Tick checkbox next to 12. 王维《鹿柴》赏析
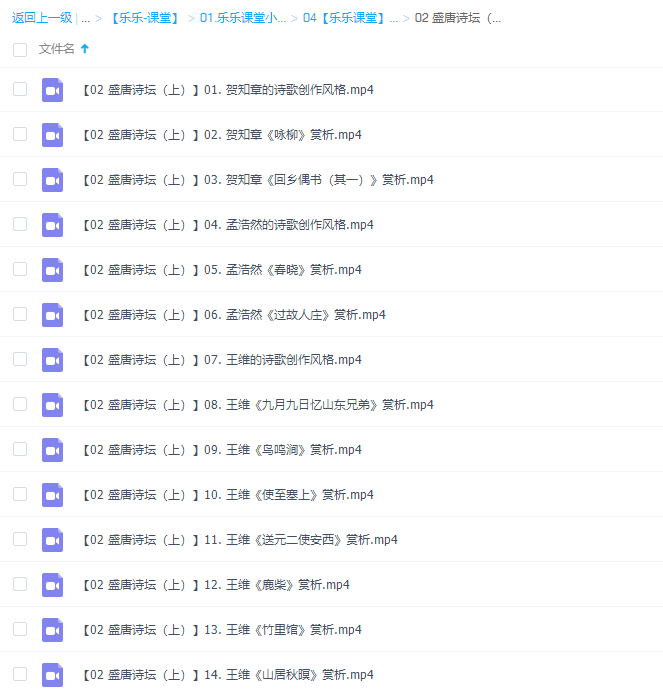This screenshot has width=663, height=693. [20, 585]
